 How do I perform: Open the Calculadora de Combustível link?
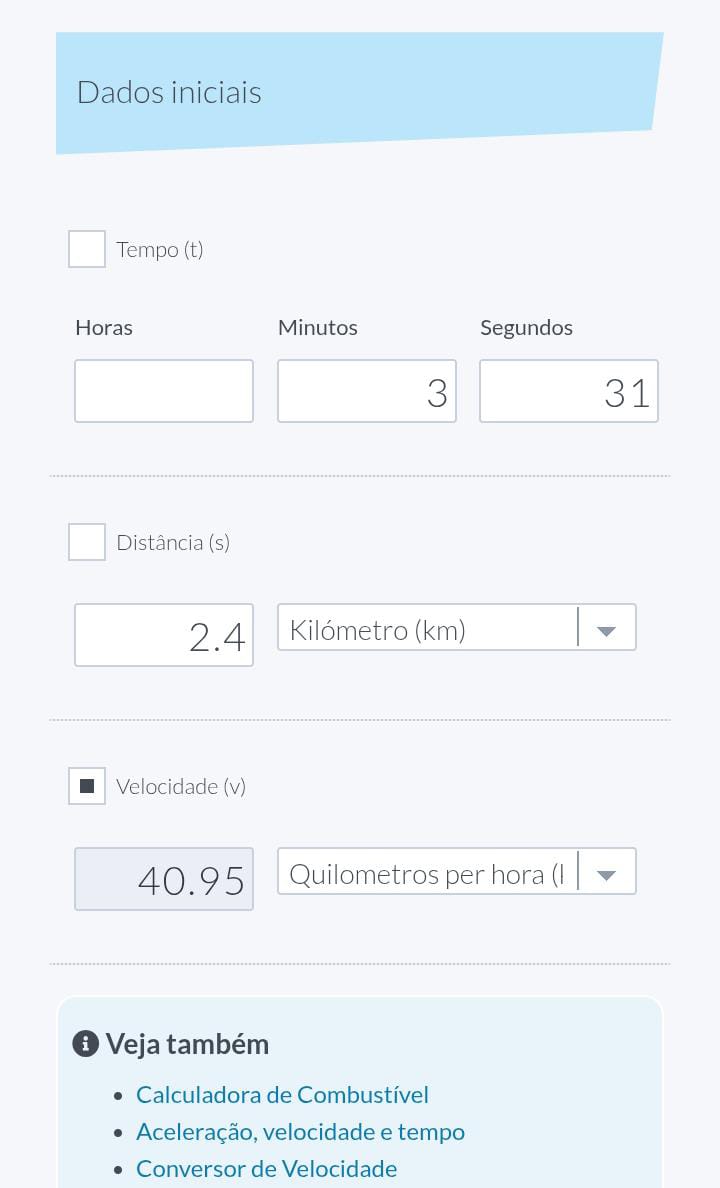282,1095
